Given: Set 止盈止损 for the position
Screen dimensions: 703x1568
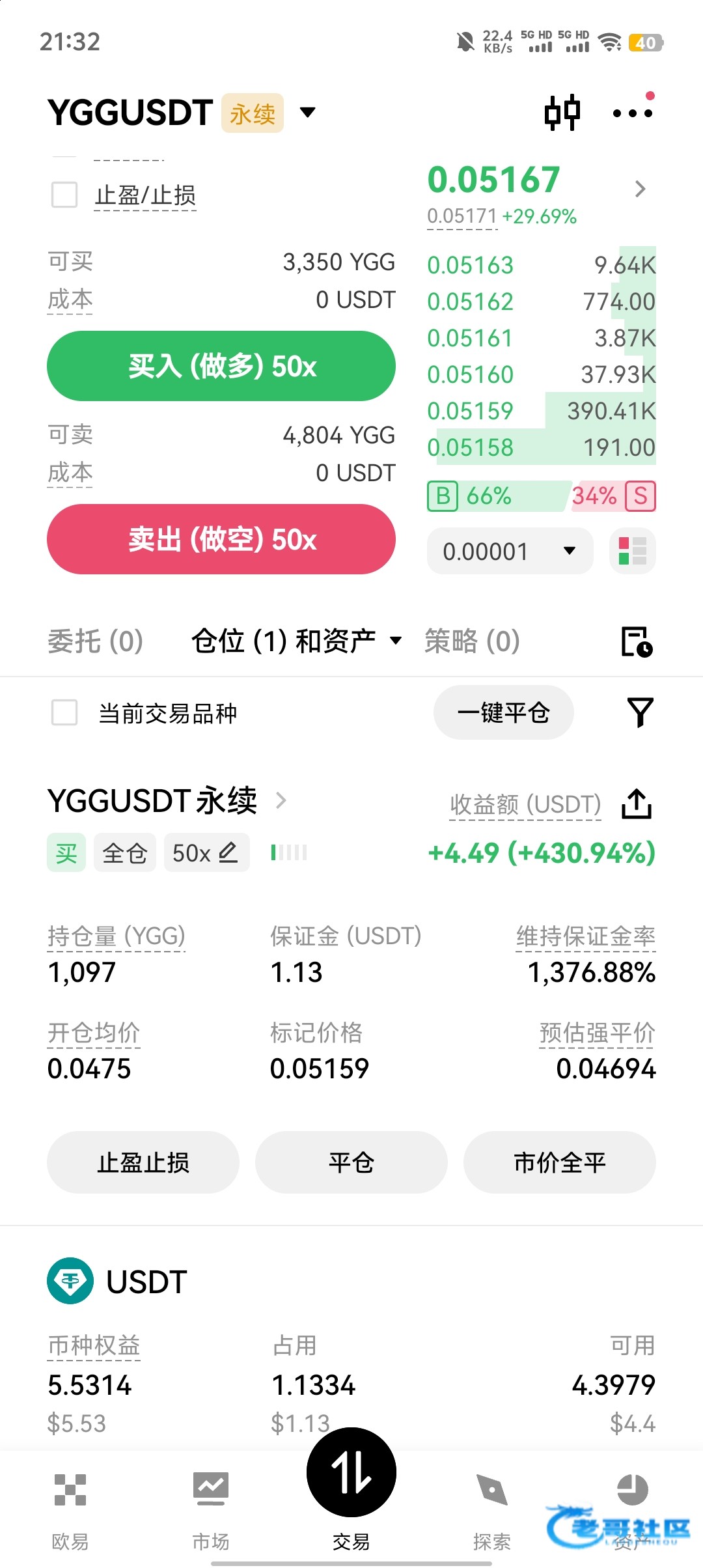Looking at the screenshot, I should [x=143, y=1162].
